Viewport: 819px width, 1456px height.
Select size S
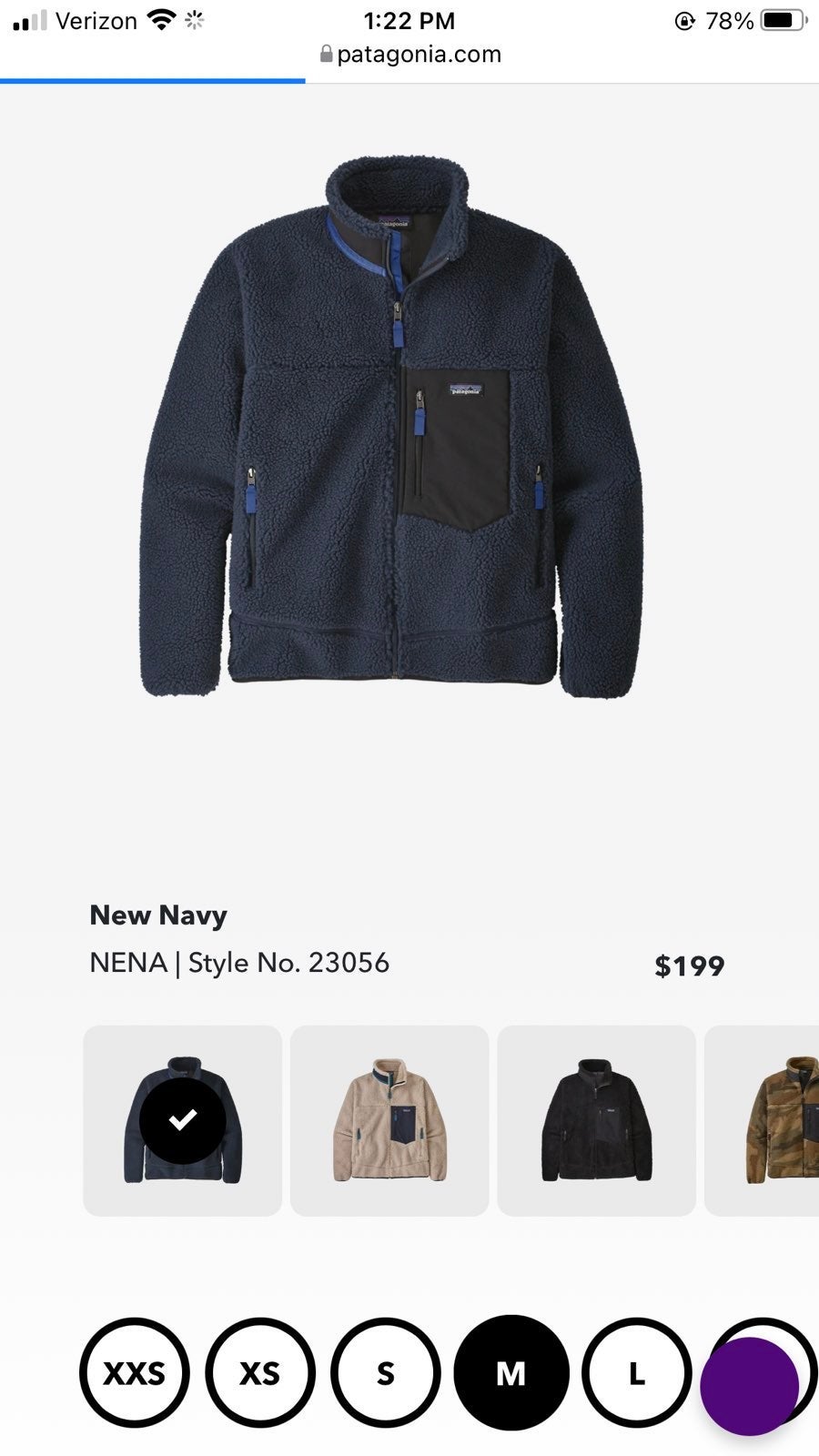[x=386, y=1372]
